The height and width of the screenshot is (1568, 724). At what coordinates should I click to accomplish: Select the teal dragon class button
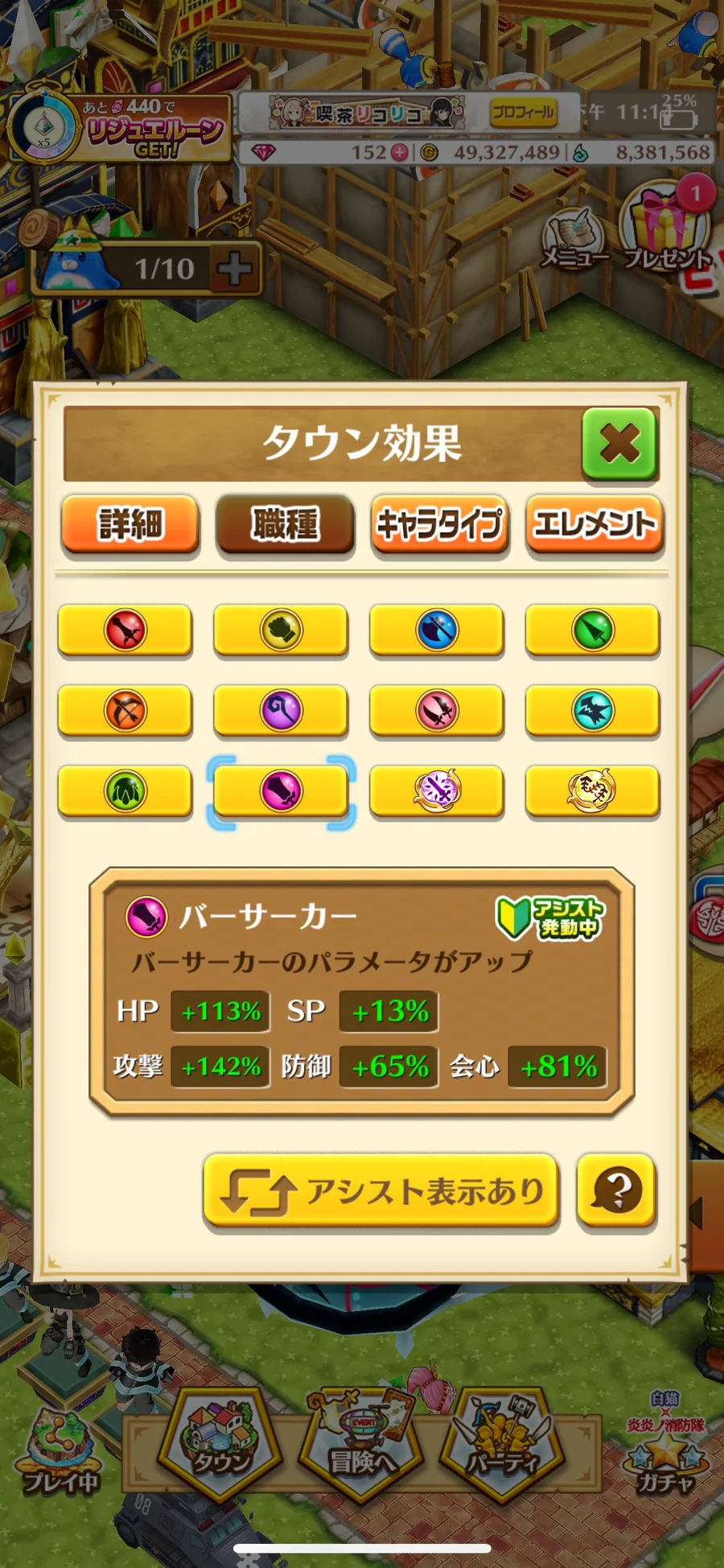click(x=593, y=711)
